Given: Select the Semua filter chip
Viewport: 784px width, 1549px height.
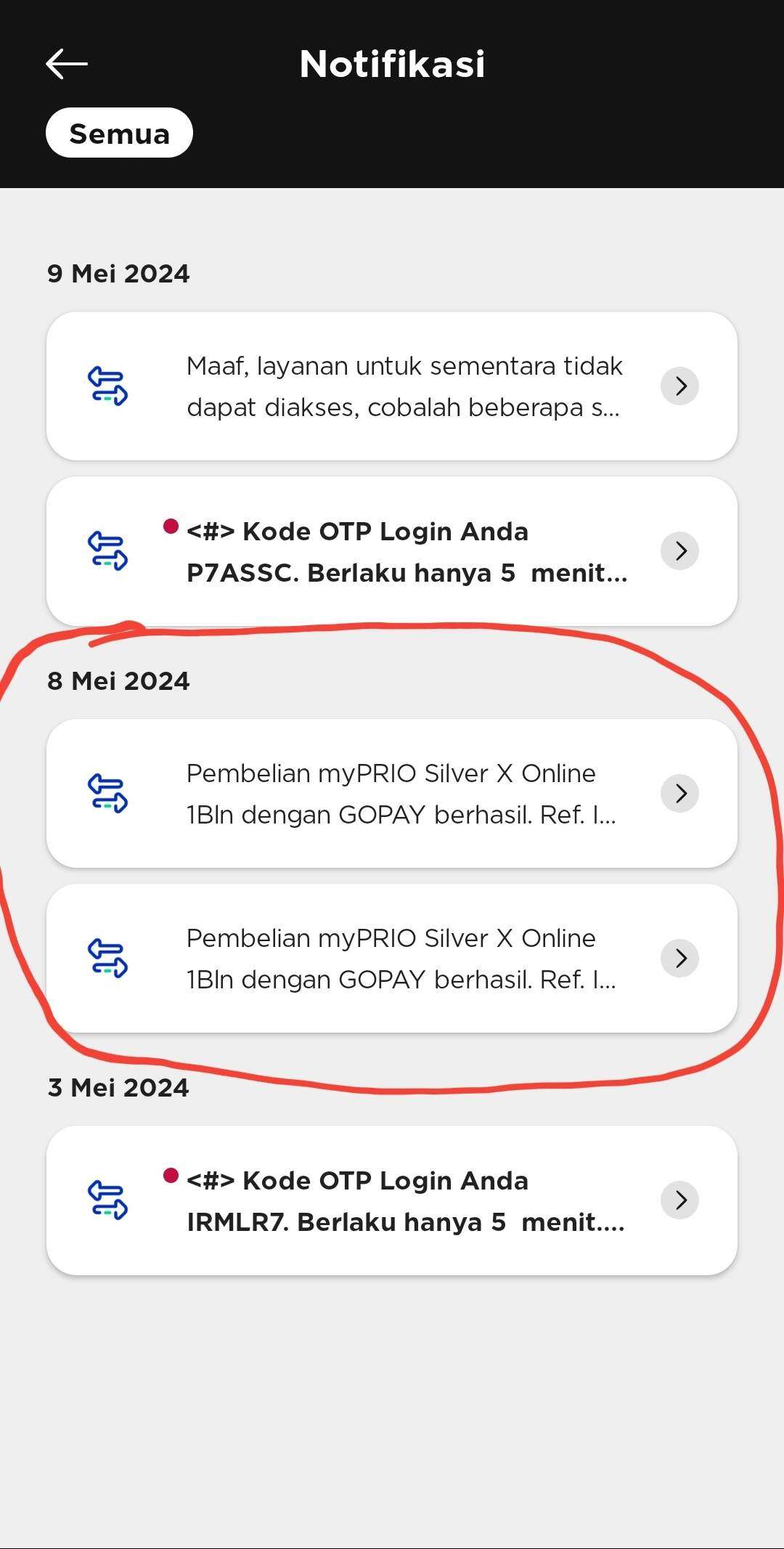Looking at the screenshot, I should [x=119, y=133].
